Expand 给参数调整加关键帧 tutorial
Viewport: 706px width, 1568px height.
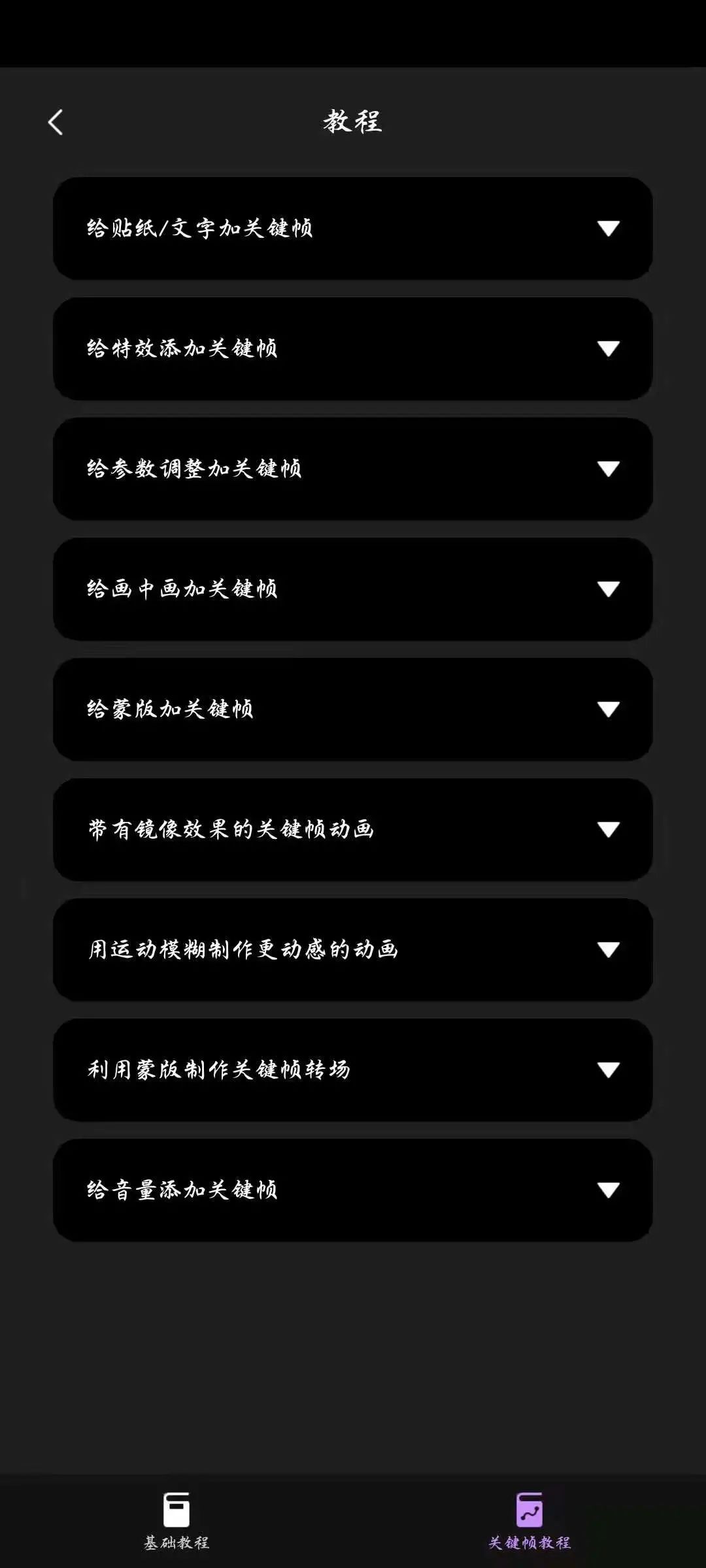coord(608,469)
